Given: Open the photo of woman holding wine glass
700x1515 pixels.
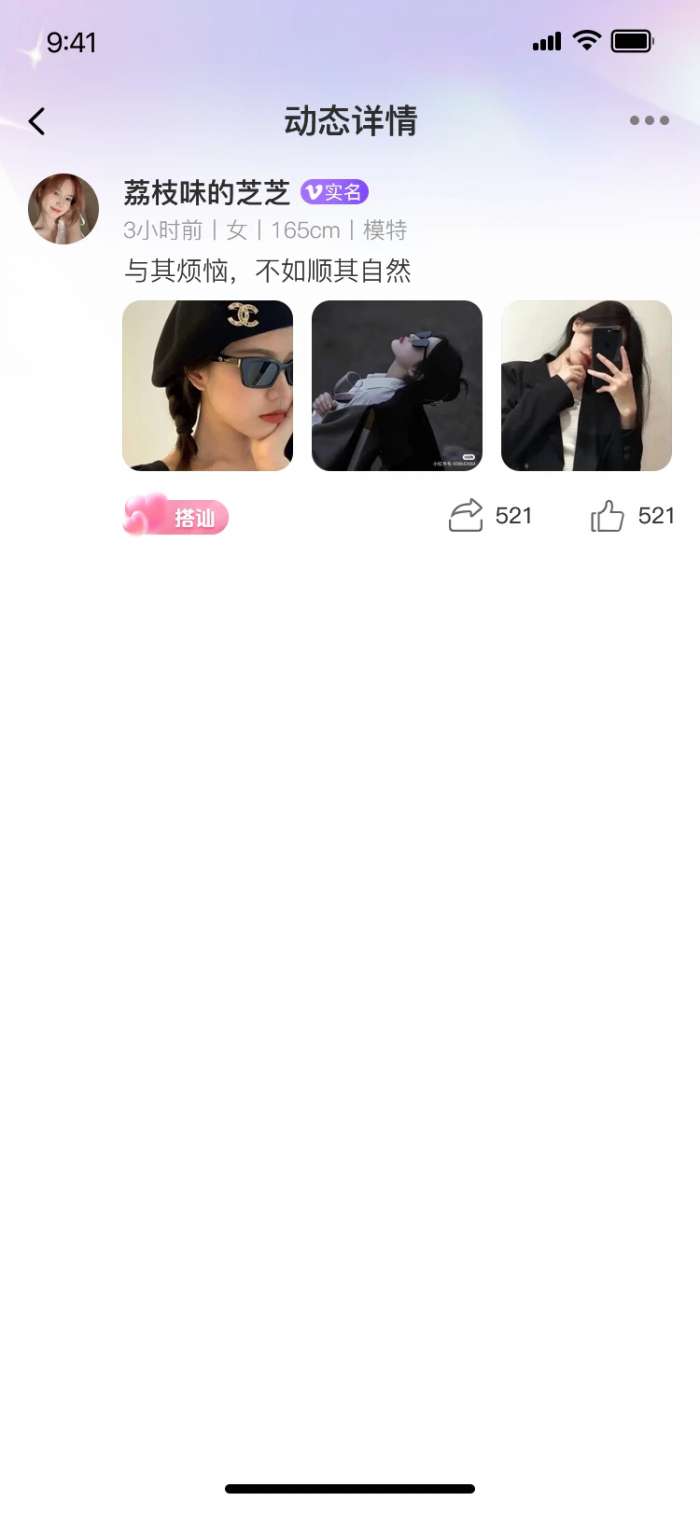Looking at the screenshot, I should 397,385.
